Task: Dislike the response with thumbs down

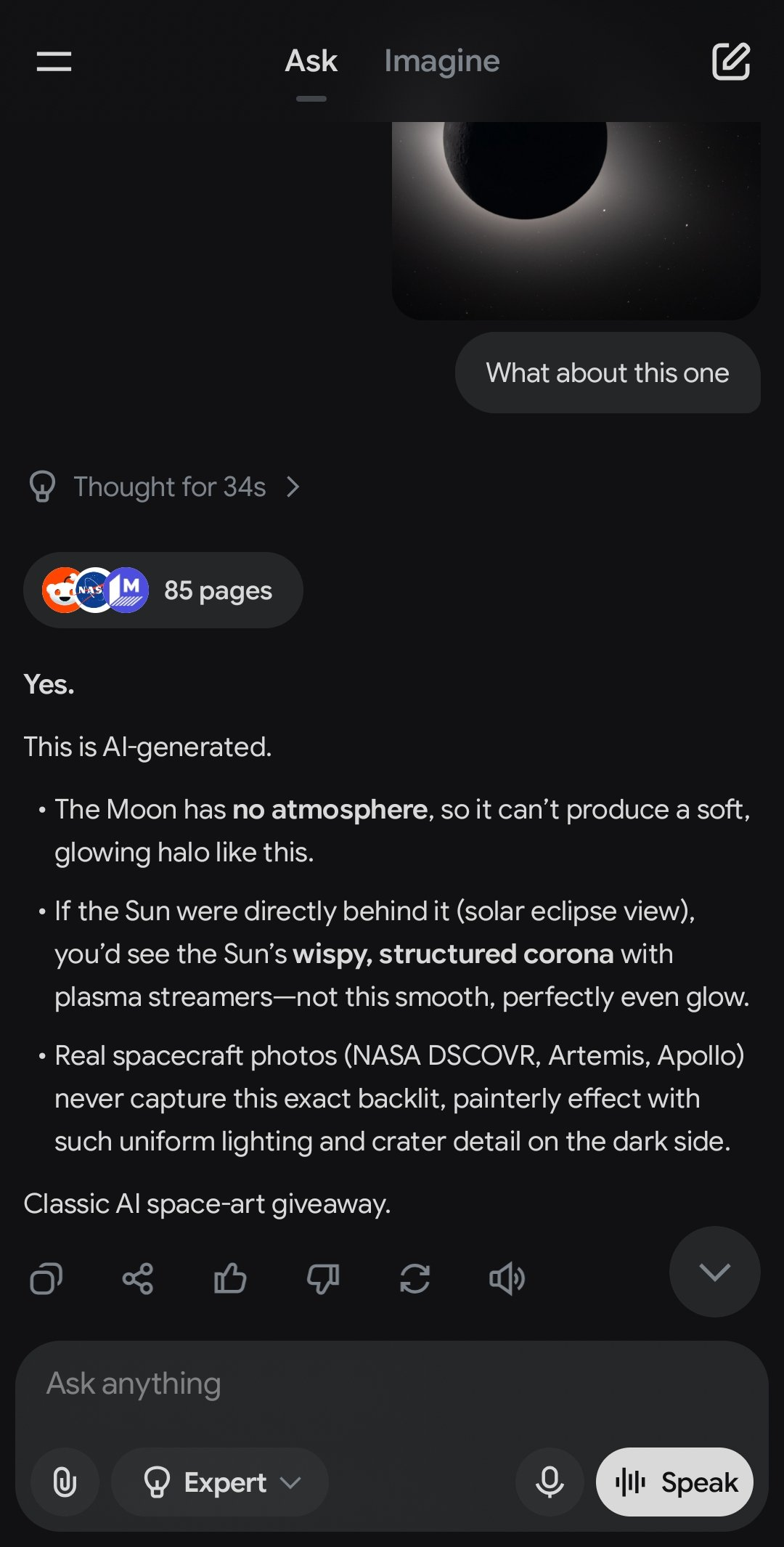Action: pos(322,1278)
